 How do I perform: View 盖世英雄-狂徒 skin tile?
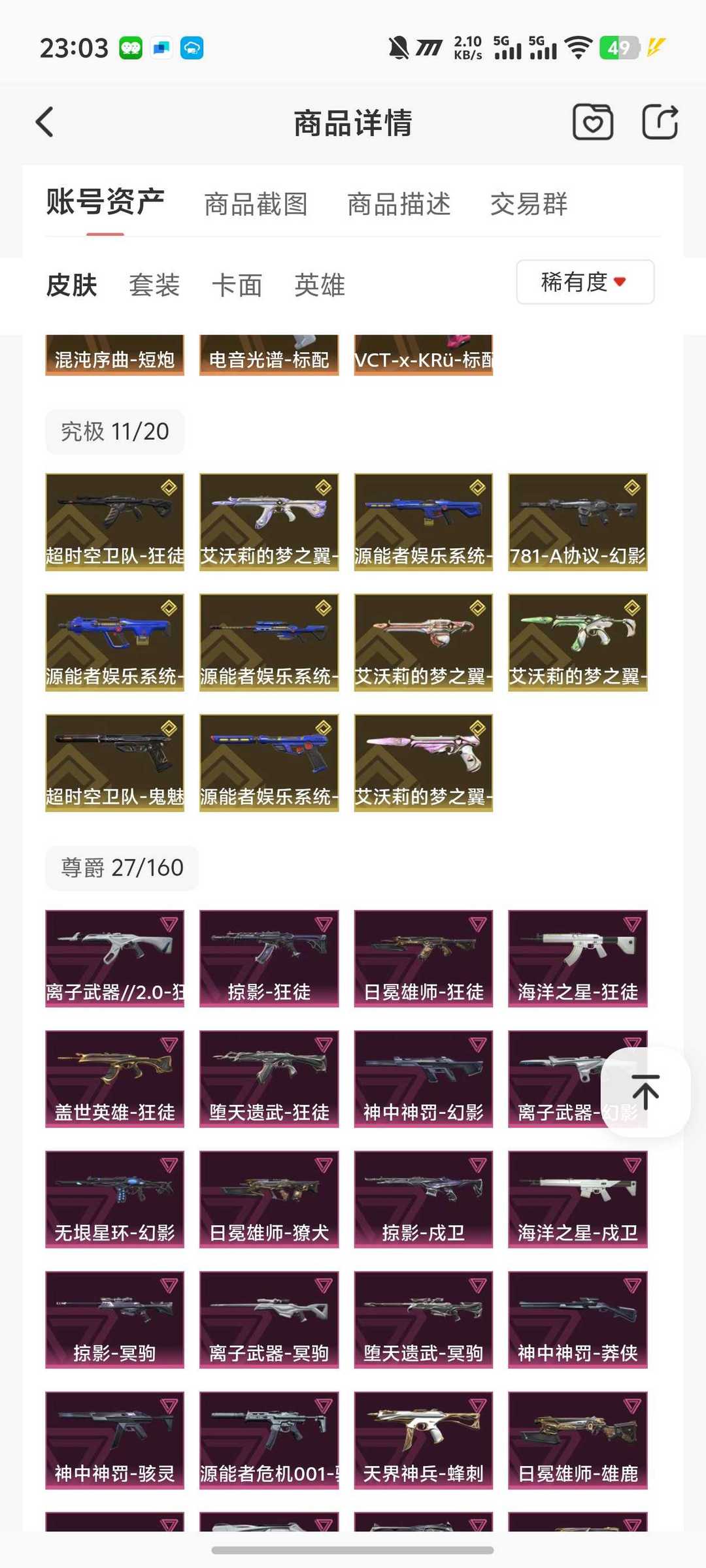pyautogui.click(x=114, y=1078)
